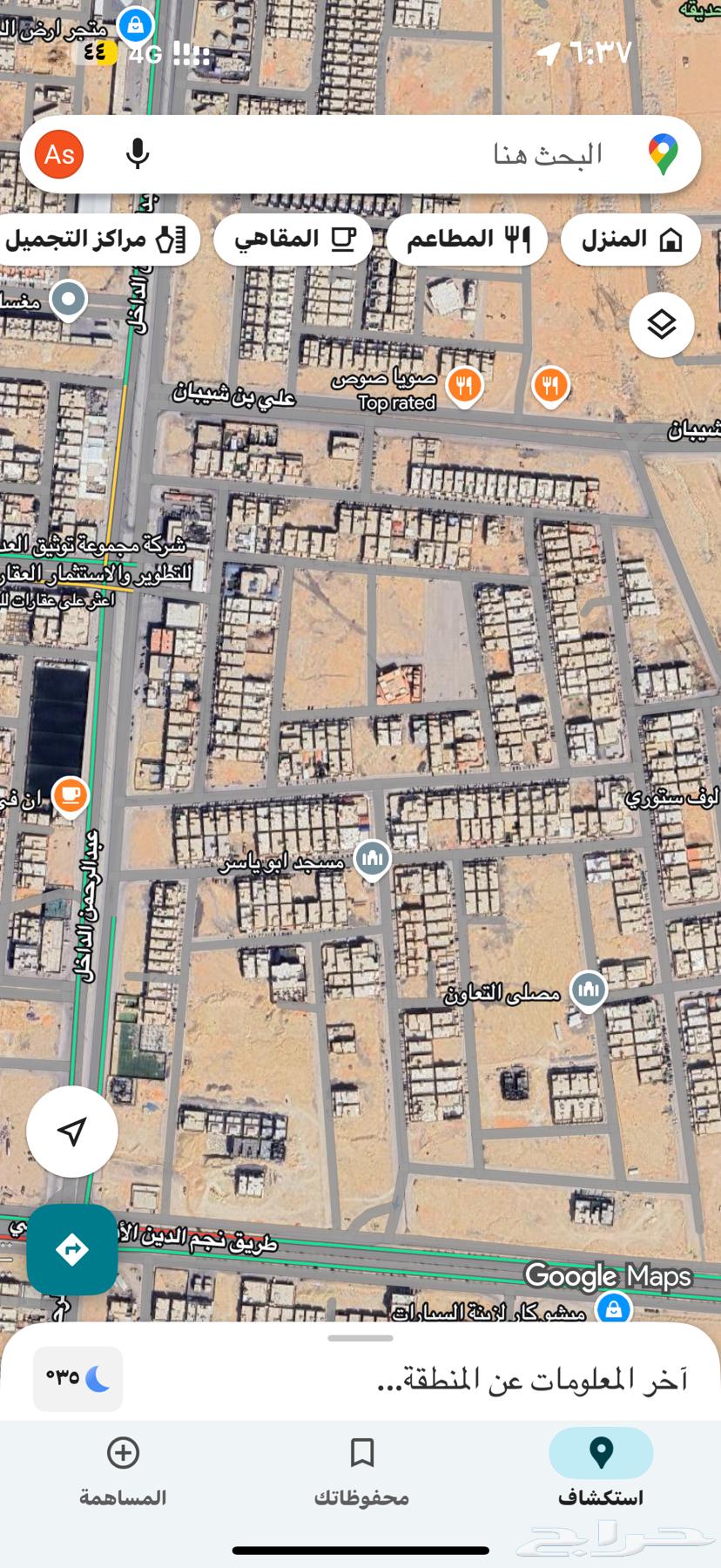Switch to the محفوظاتك saved tab
This screenshot has height=1568, width=721.
(361, 1469)
